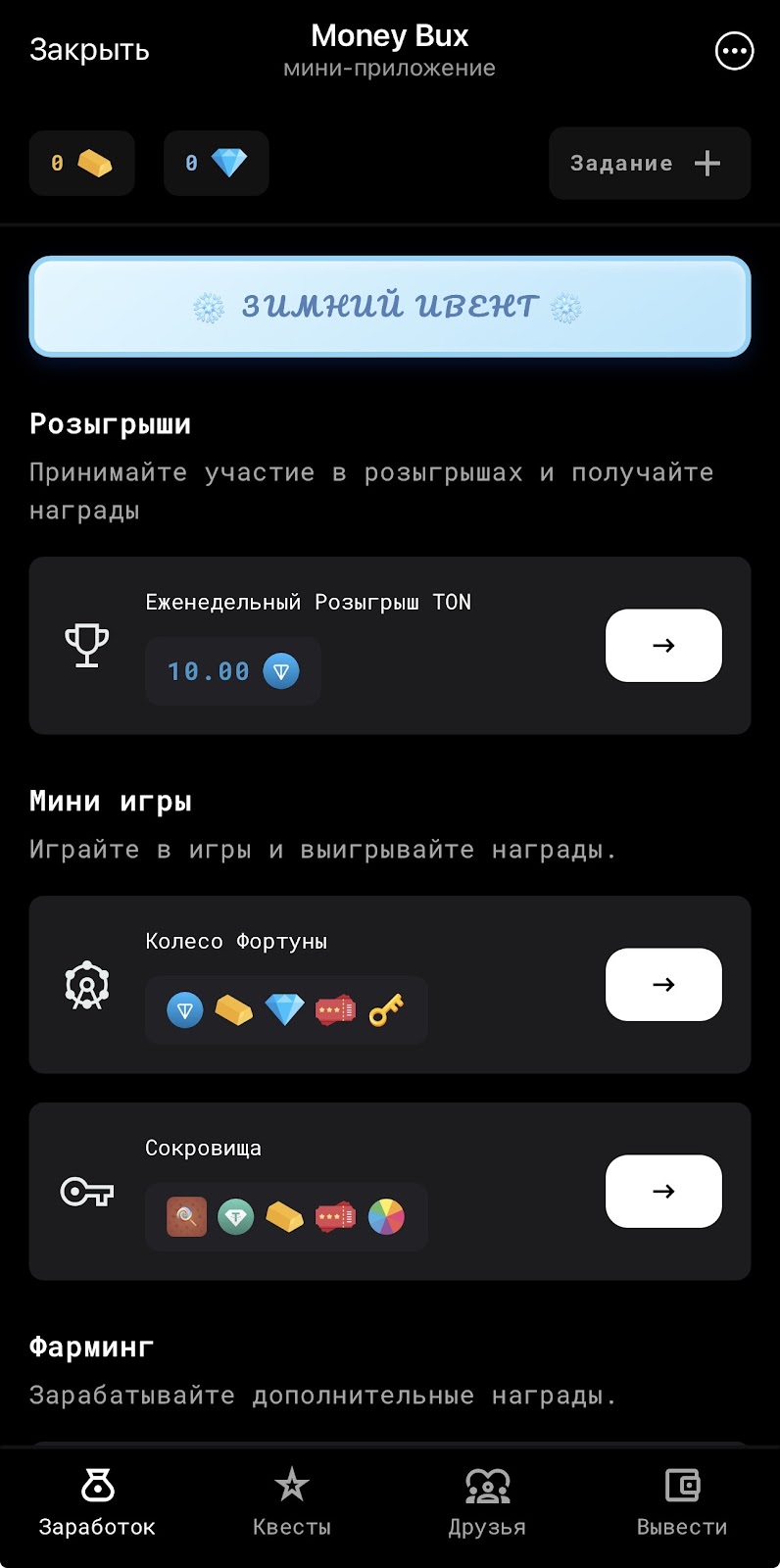Go to the Друзья tab
780x1568 pixels.
487,1503
